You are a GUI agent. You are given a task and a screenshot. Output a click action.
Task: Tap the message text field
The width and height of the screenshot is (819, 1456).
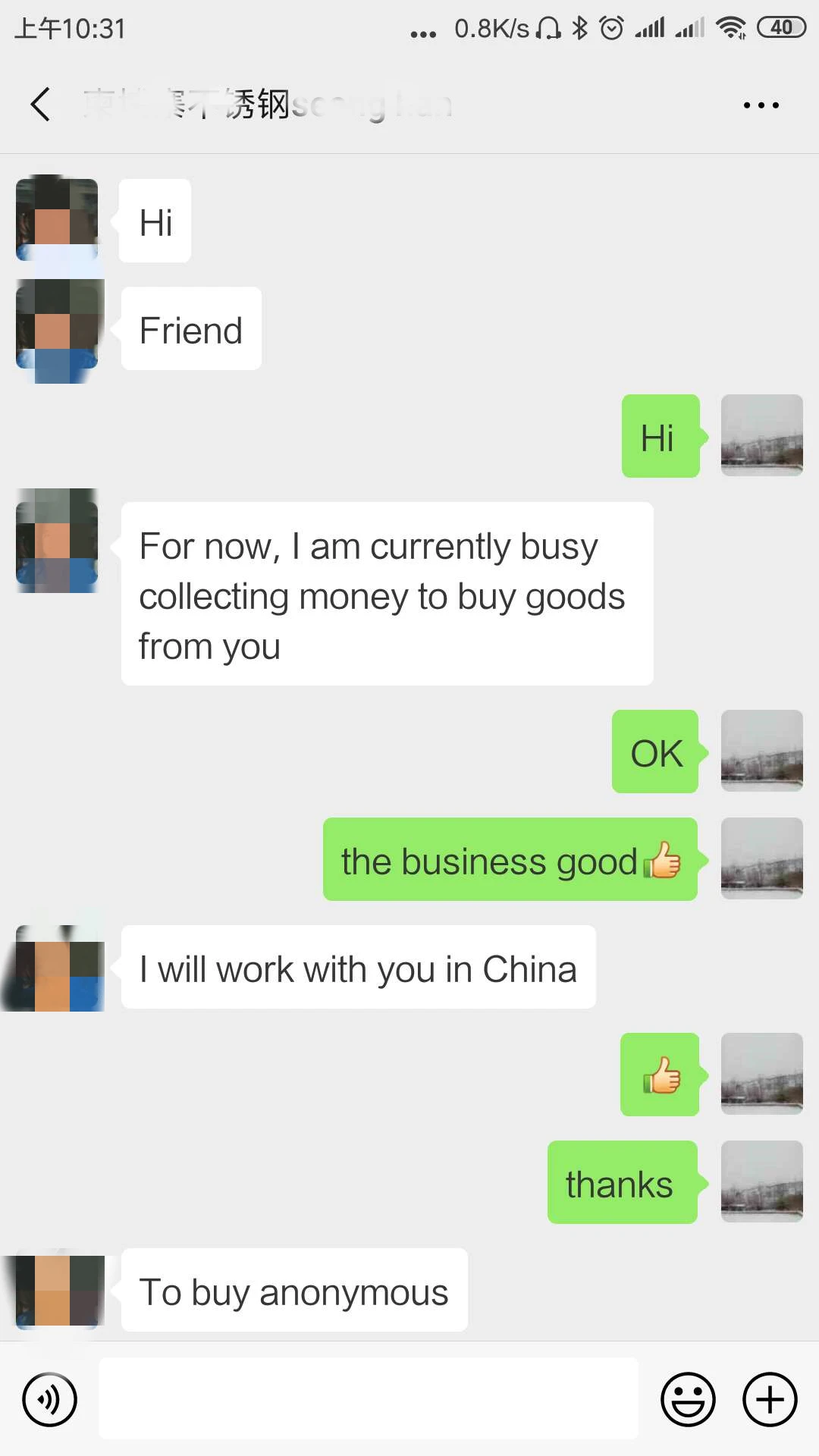tap(369, 1399)
